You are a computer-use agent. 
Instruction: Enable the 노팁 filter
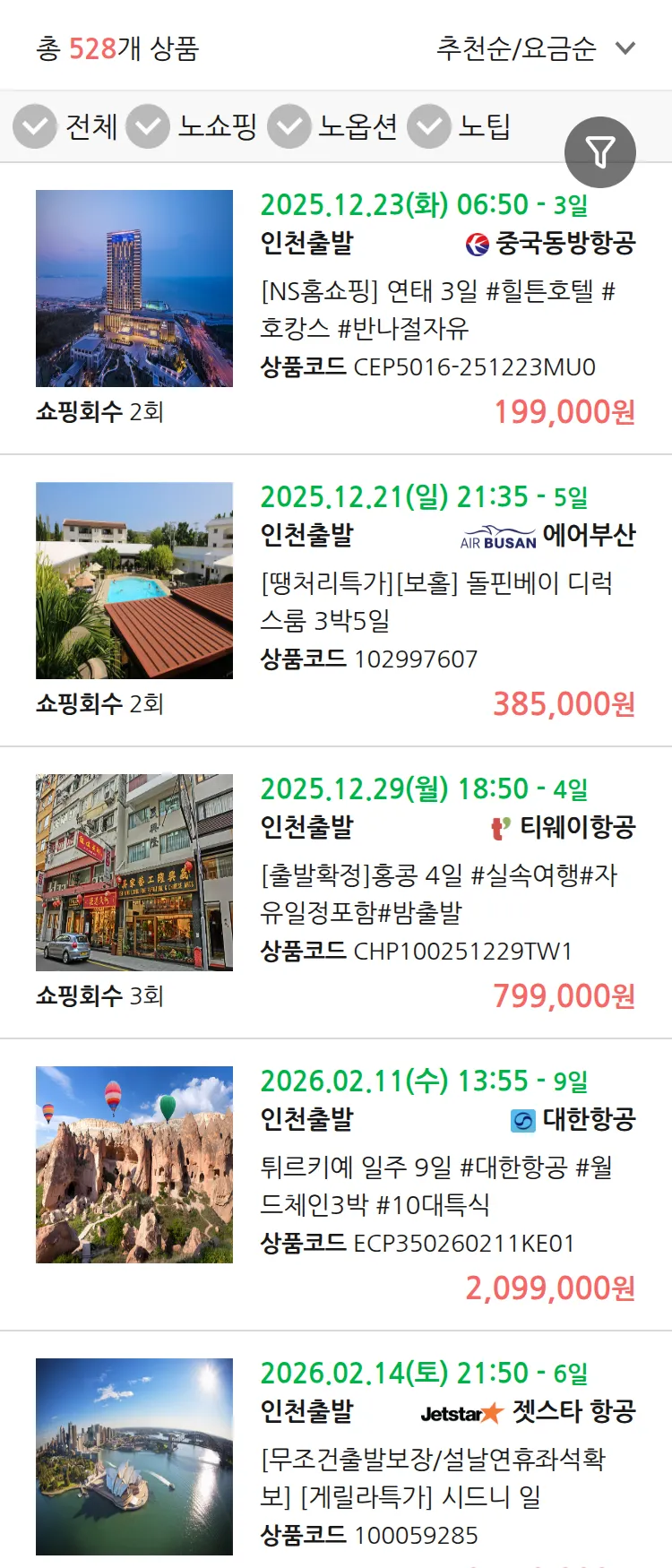pyautogui.click(x=428, y=126)
